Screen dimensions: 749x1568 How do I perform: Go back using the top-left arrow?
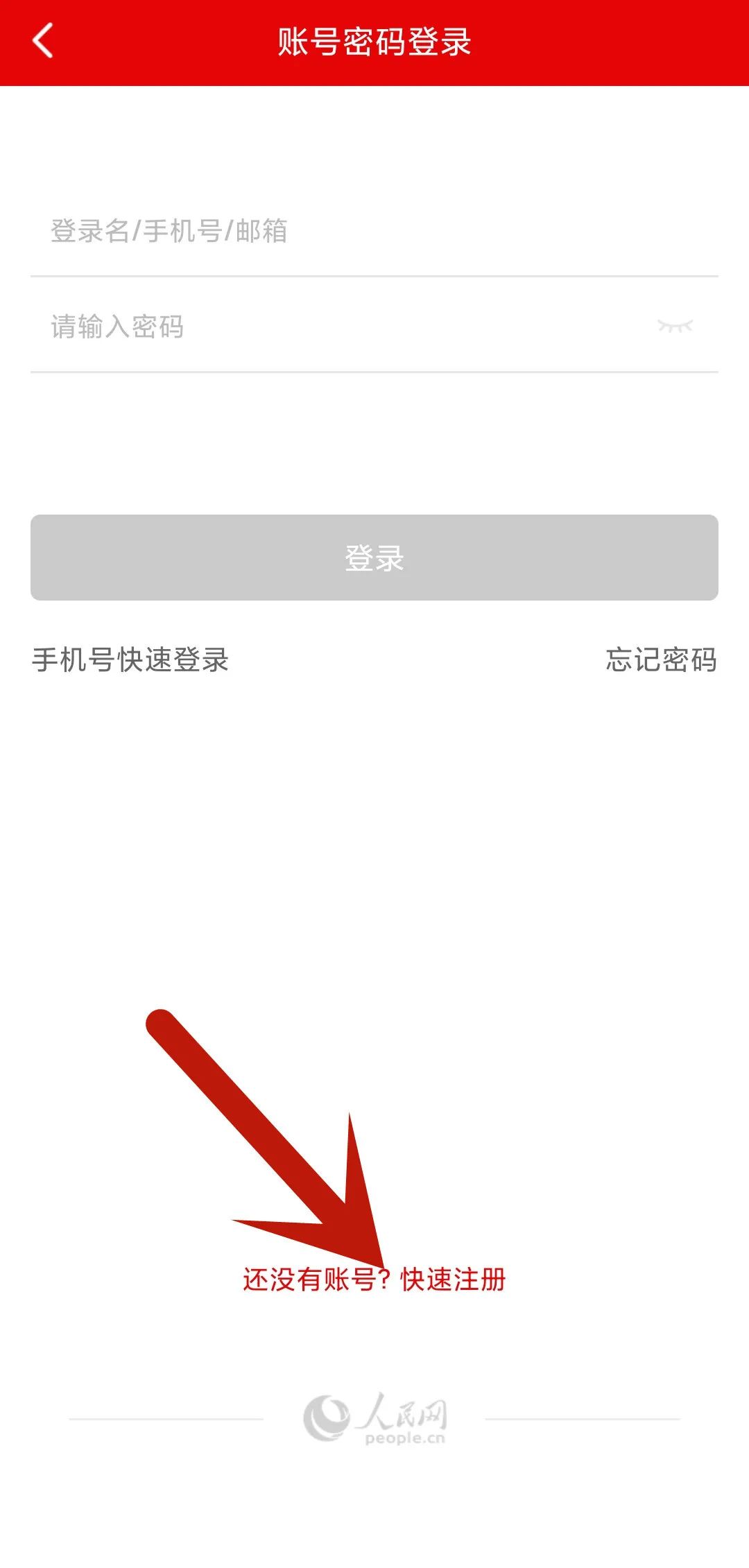click(43, 41)
